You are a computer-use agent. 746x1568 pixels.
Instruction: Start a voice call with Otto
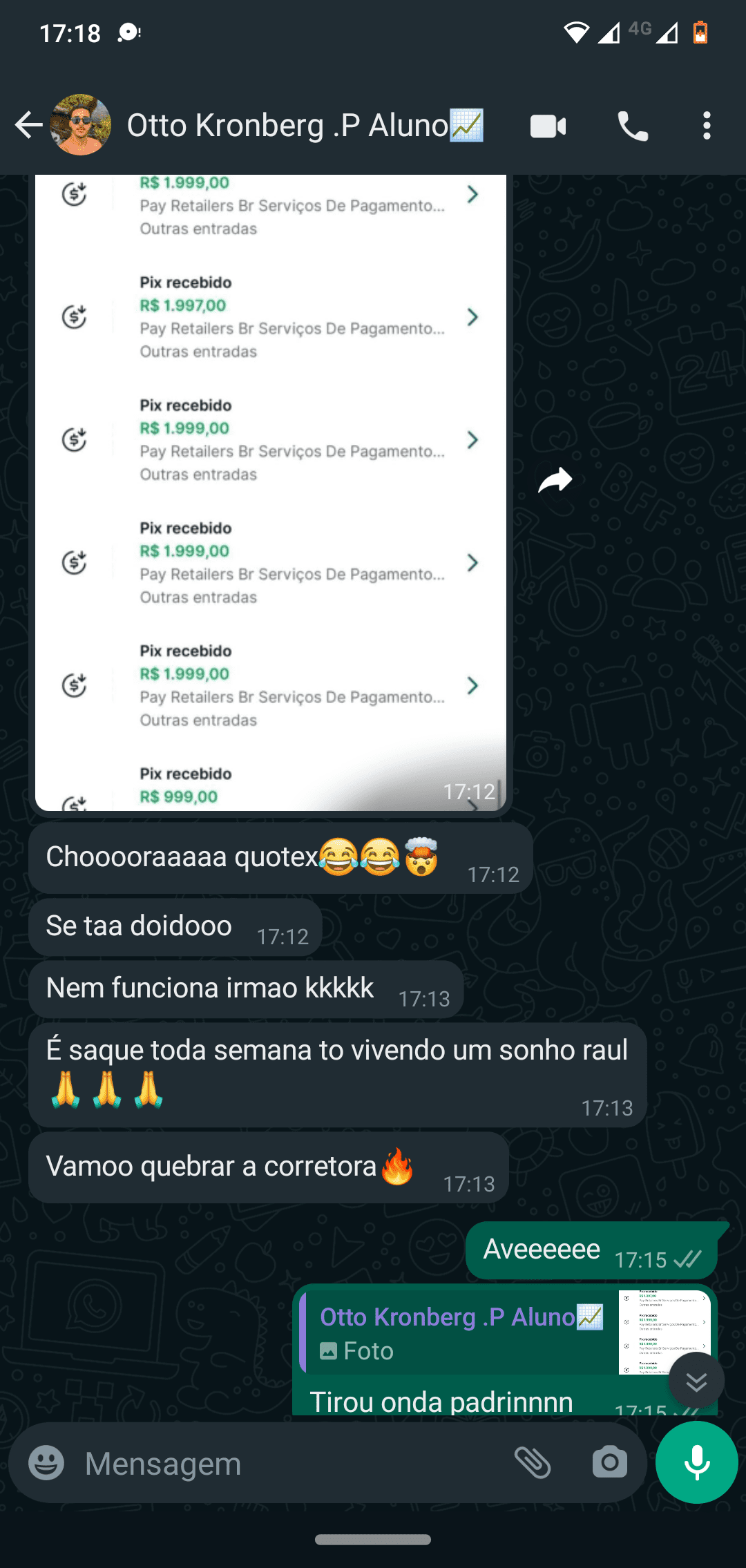[632, 126]
